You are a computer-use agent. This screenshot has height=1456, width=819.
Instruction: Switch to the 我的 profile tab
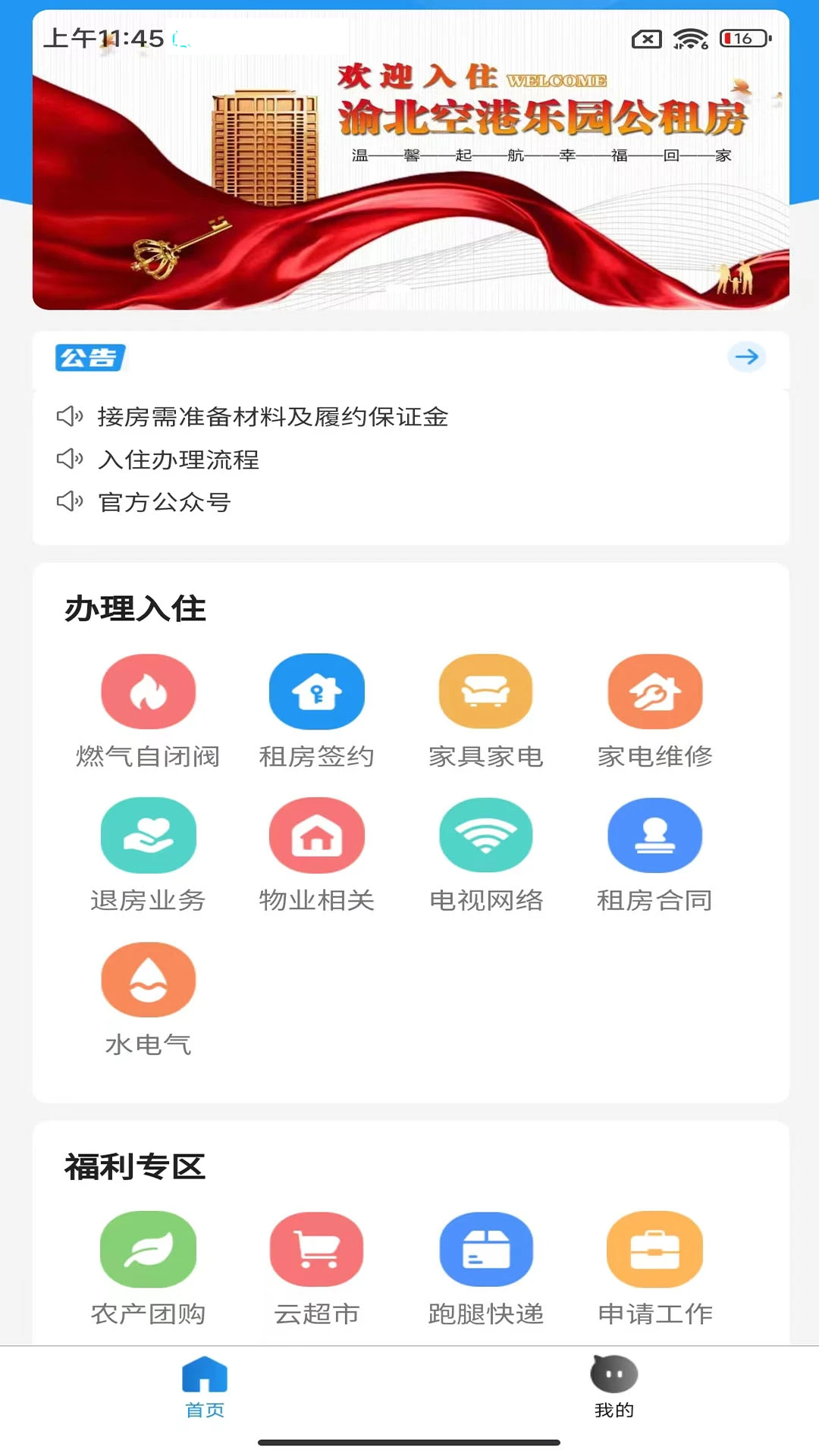pos(614,1392)
